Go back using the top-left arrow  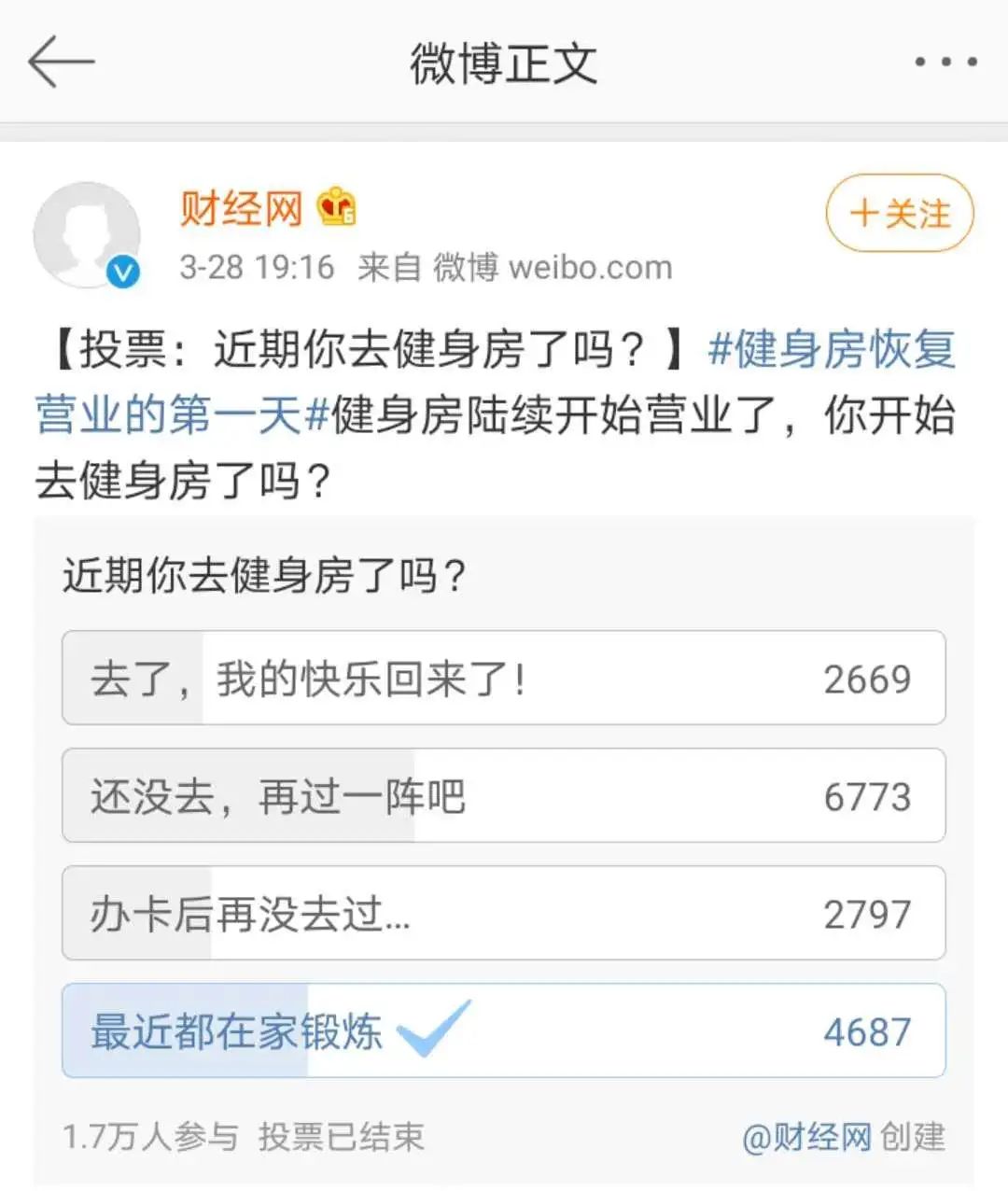(x=62, y=63)
